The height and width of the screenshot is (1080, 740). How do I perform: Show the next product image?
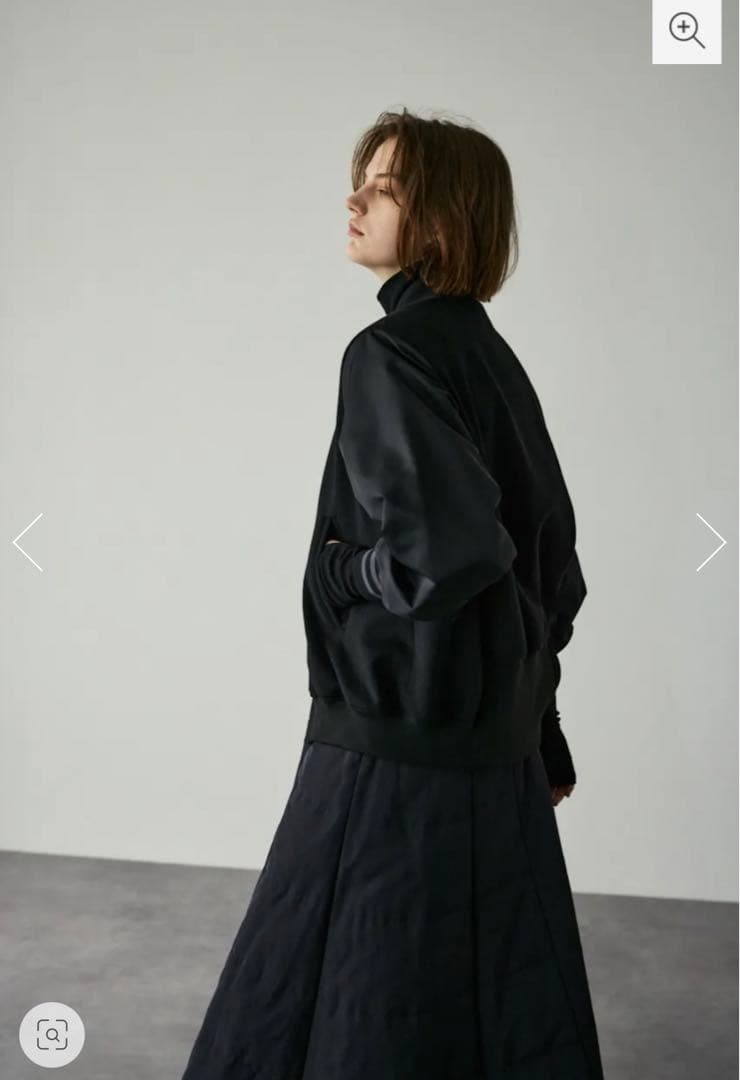point(710,542)
